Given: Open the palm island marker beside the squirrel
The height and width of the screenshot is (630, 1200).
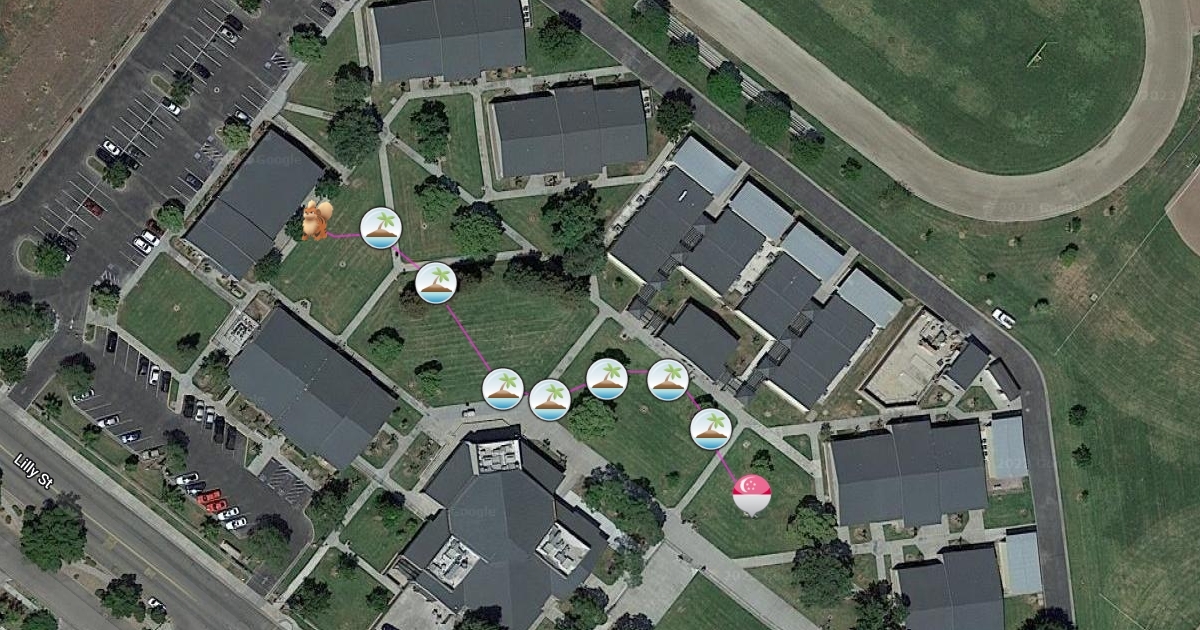Looking at the screenshot, I should point(381,228).
